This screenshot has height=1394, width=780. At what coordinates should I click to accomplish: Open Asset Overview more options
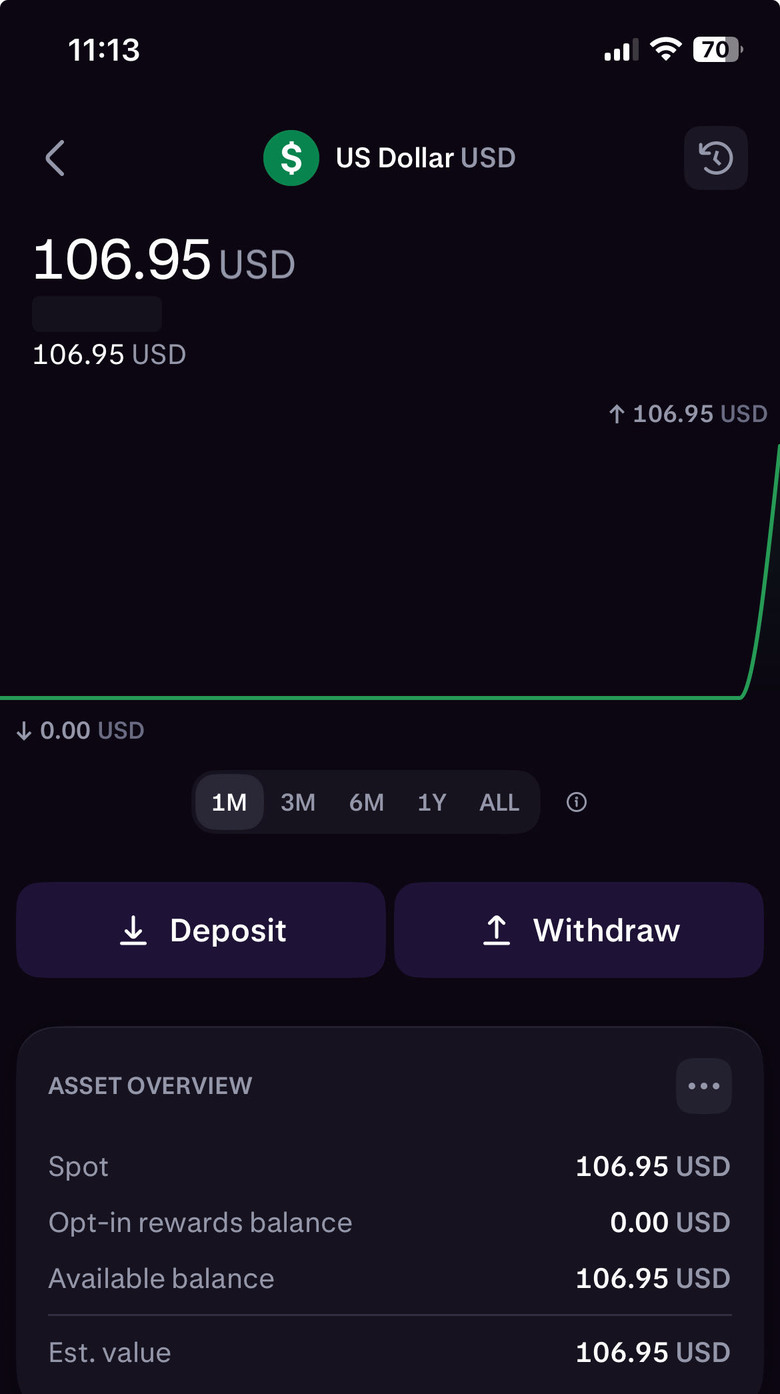(704, 1086)
